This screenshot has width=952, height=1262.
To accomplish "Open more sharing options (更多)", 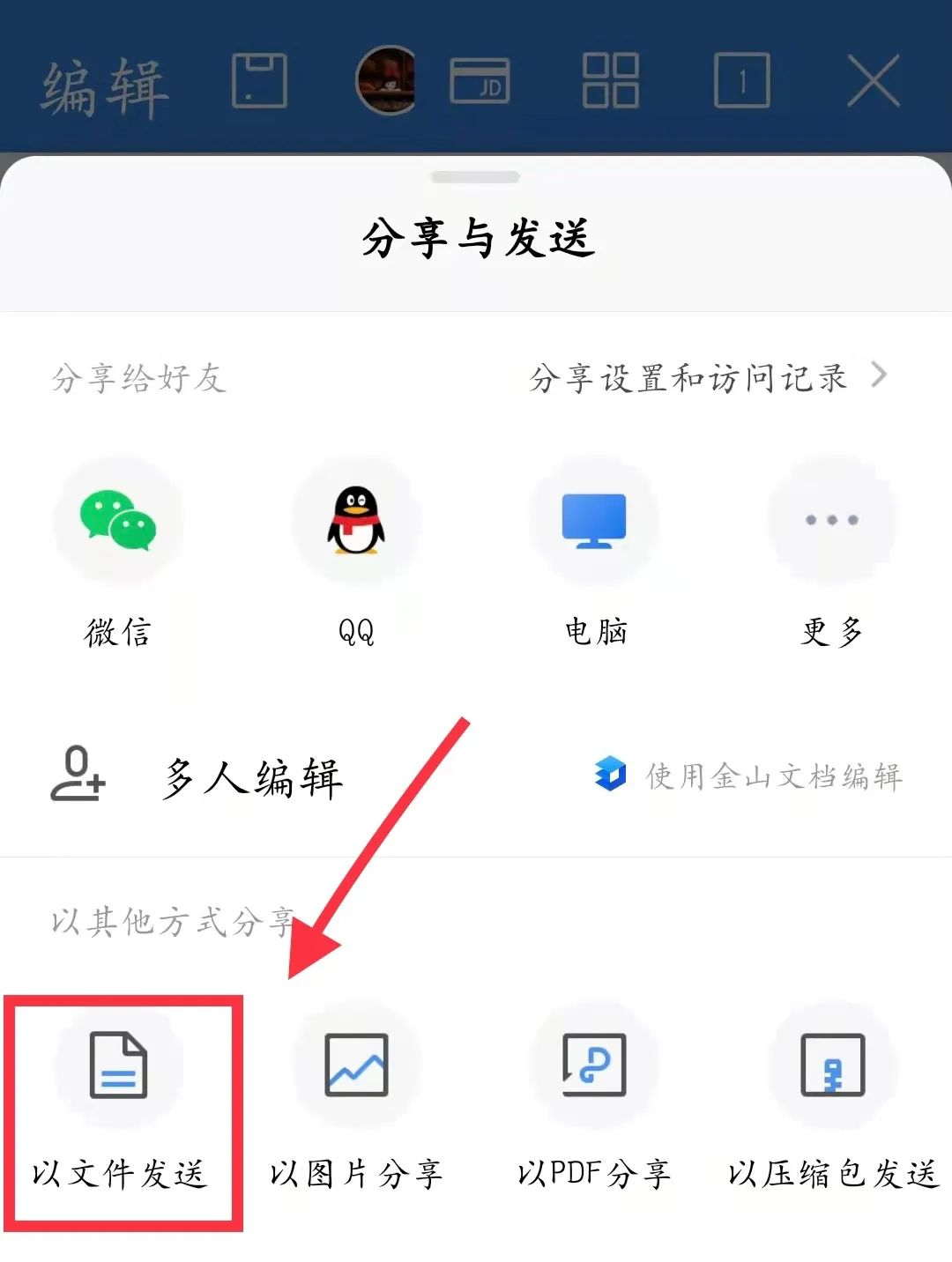I will (x=831, y=520).
